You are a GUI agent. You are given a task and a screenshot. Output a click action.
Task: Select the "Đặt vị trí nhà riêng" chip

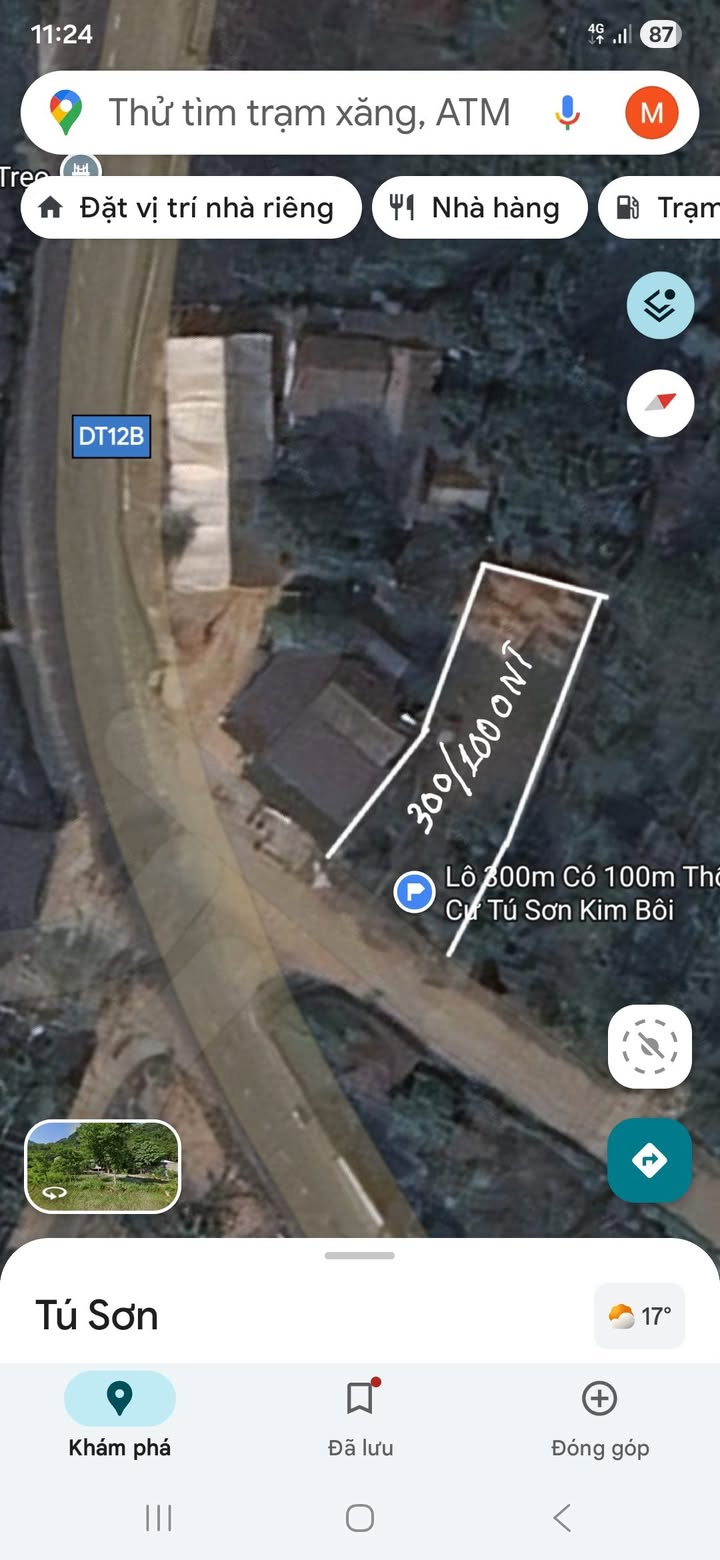(x=190, y=208)
